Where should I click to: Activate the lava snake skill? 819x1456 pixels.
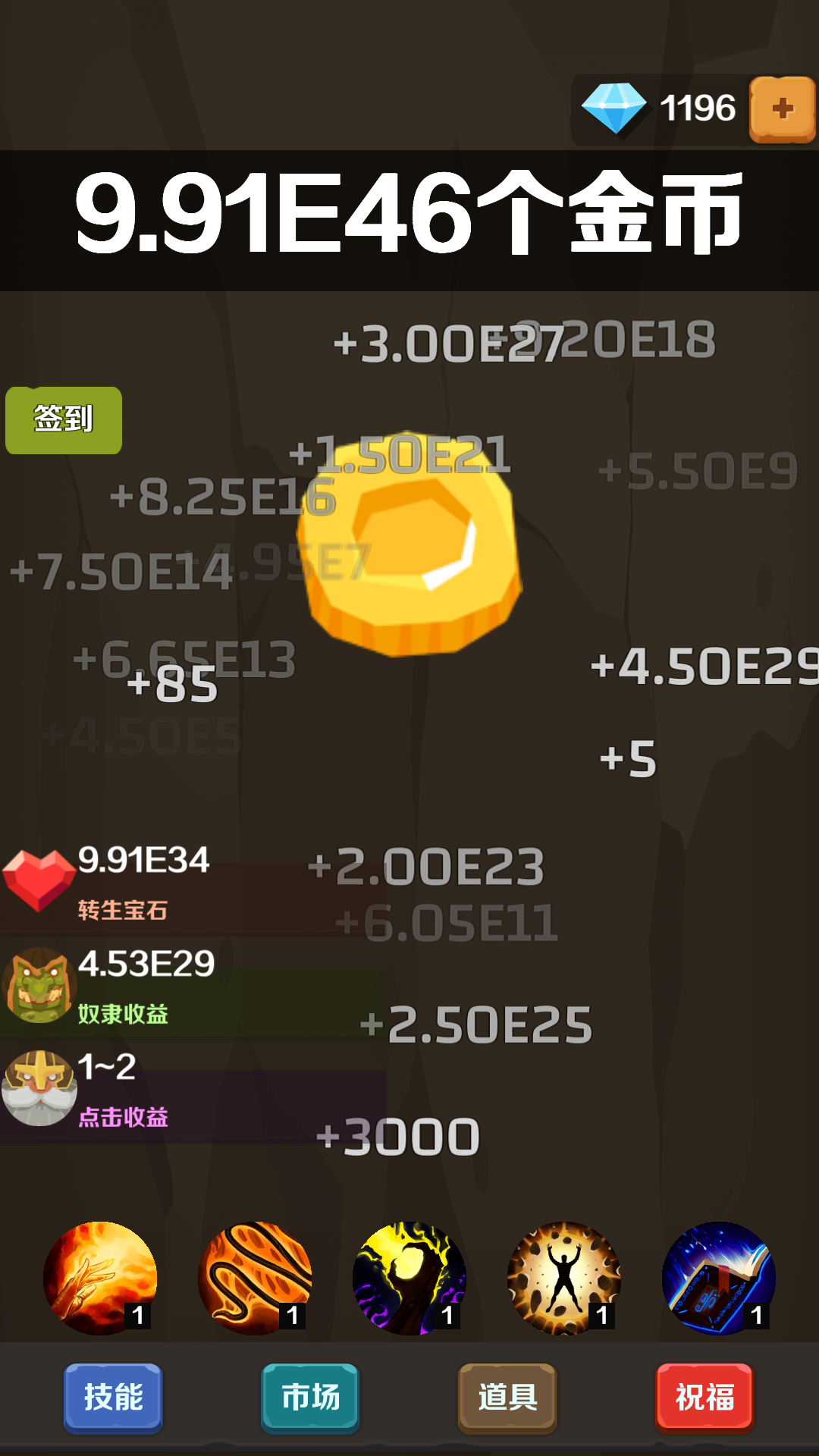pyautogui.click(x=255, y=1277)
